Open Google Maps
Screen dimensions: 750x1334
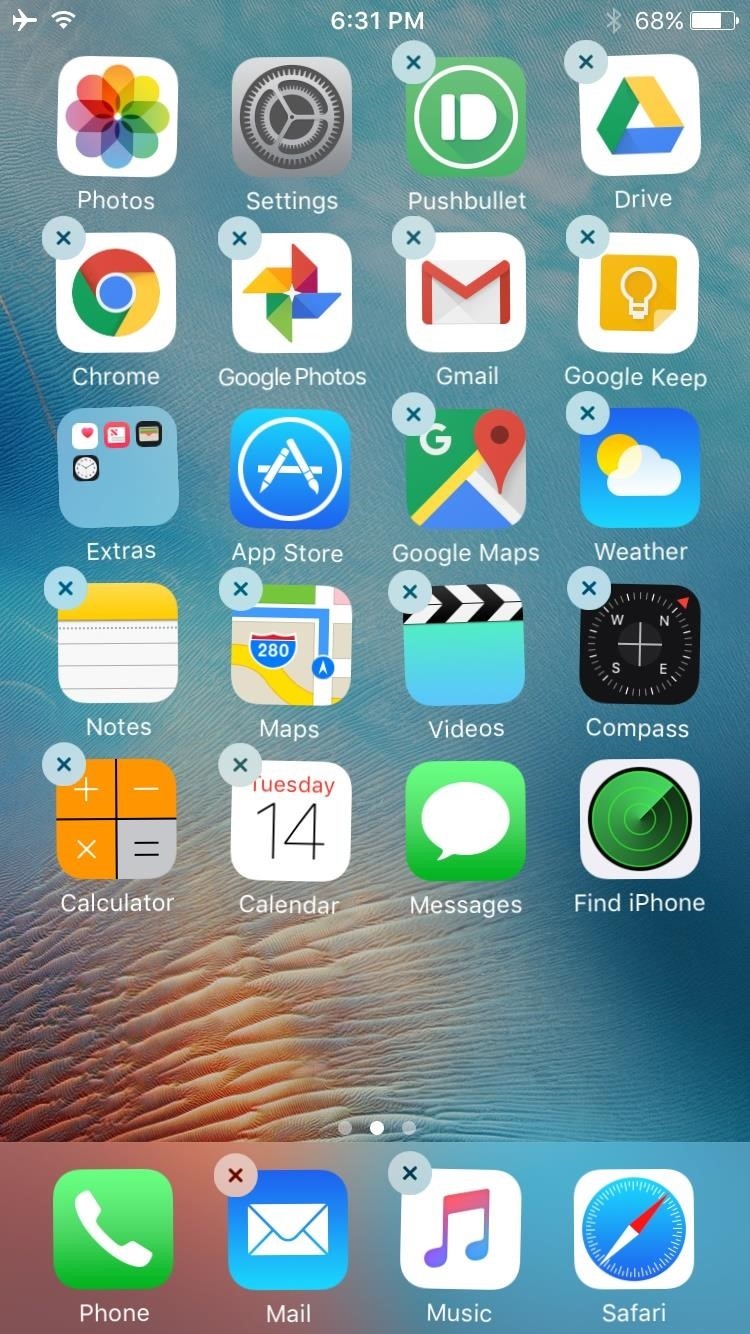coord(466,466)
